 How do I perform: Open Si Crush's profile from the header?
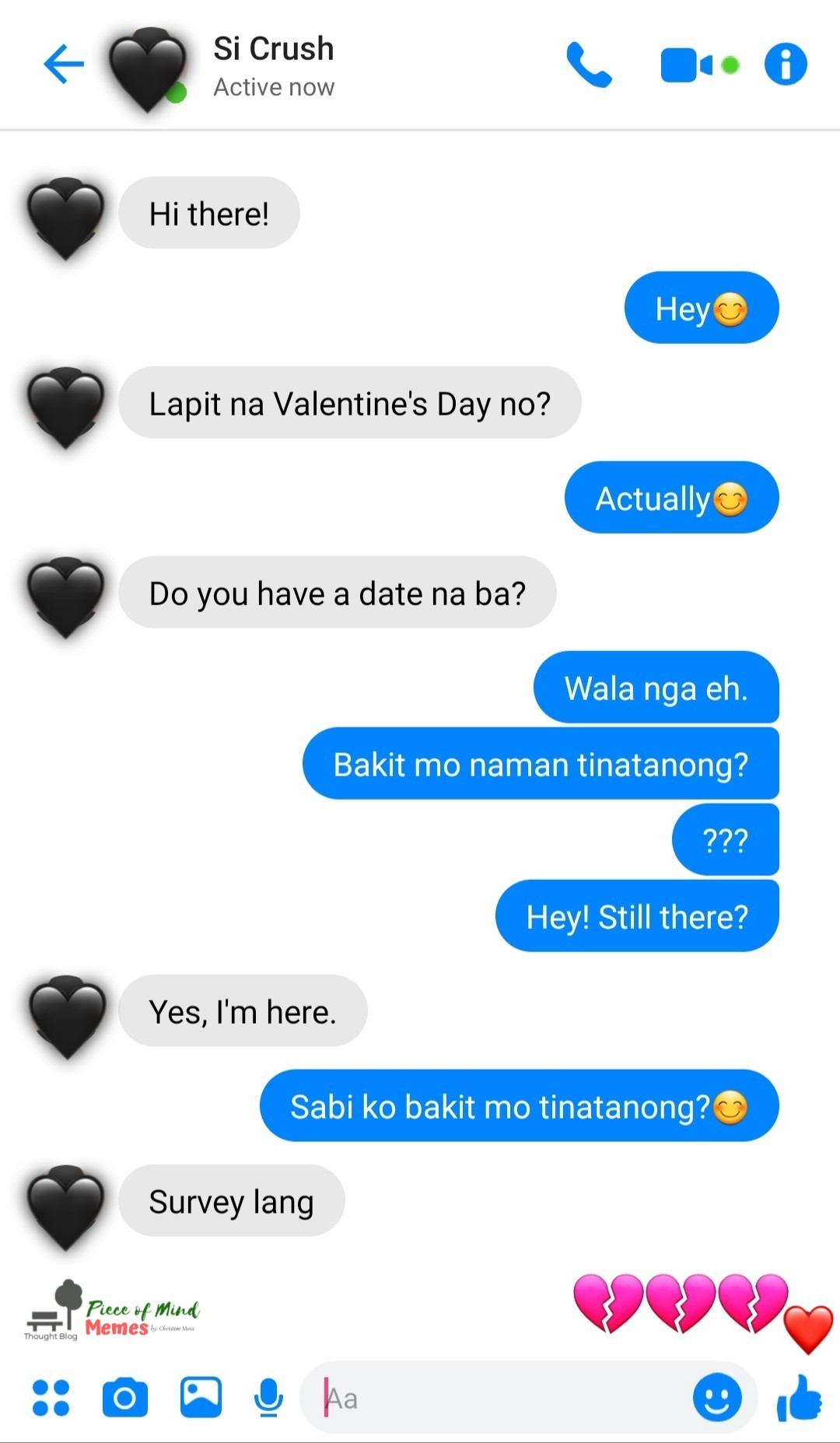pyautogui.click(x=273, y=65)
